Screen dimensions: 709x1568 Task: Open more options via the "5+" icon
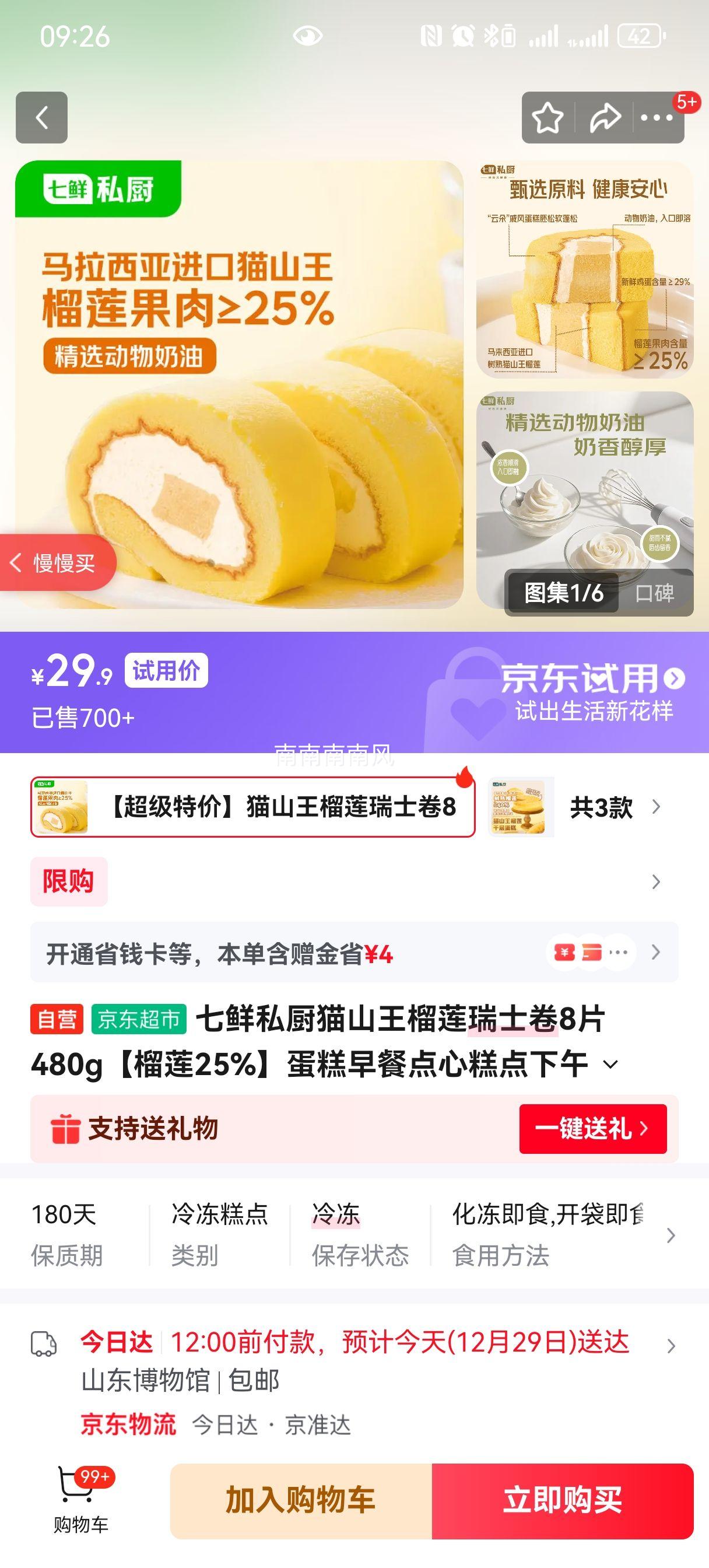(x=657, y=117)
